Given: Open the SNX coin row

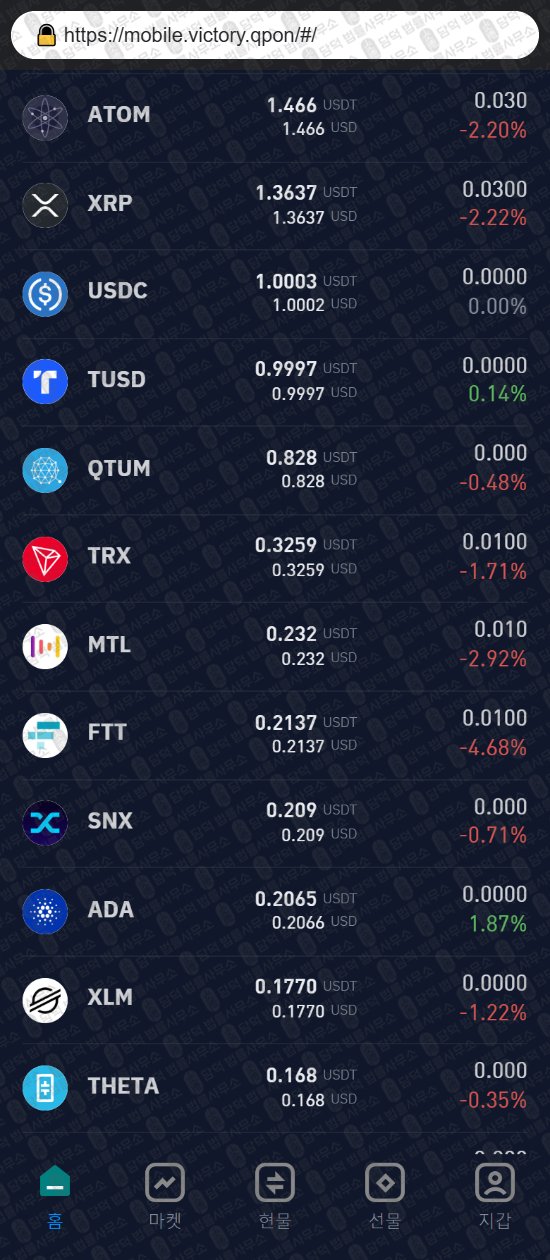Looking at the screenshot, I should click(275, 822).
